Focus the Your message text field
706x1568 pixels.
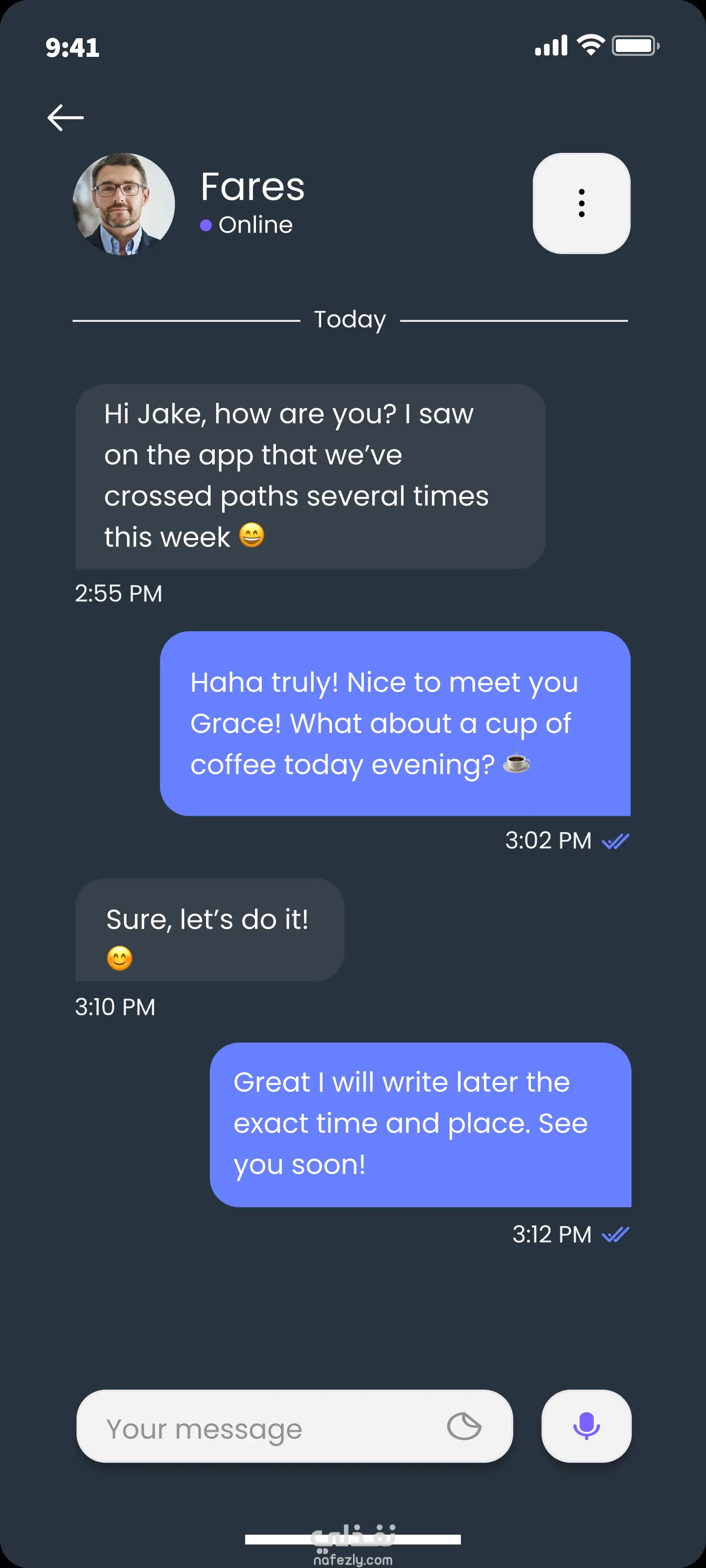262,1427
